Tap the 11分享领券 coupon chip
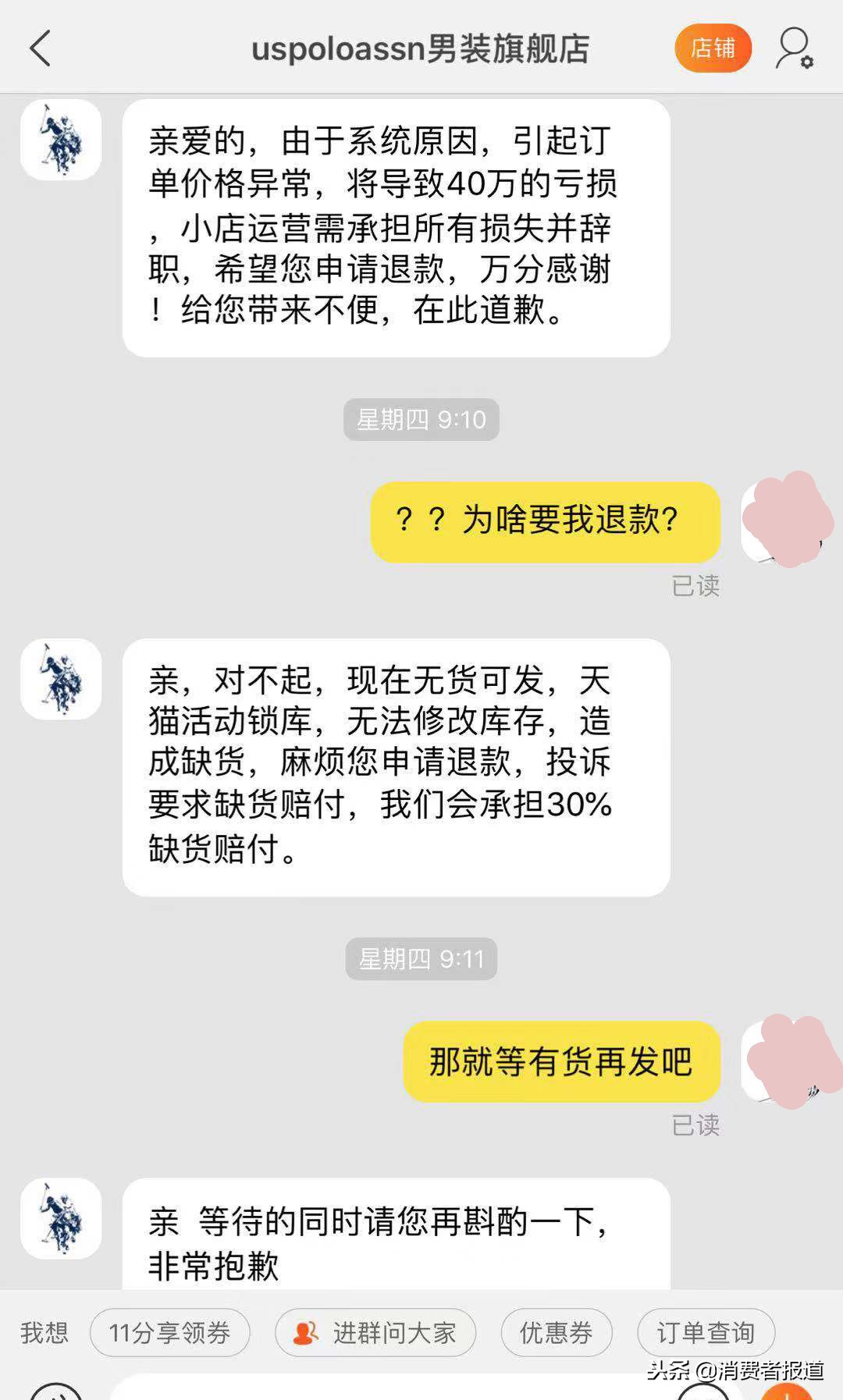 [x=169, y=1333]
